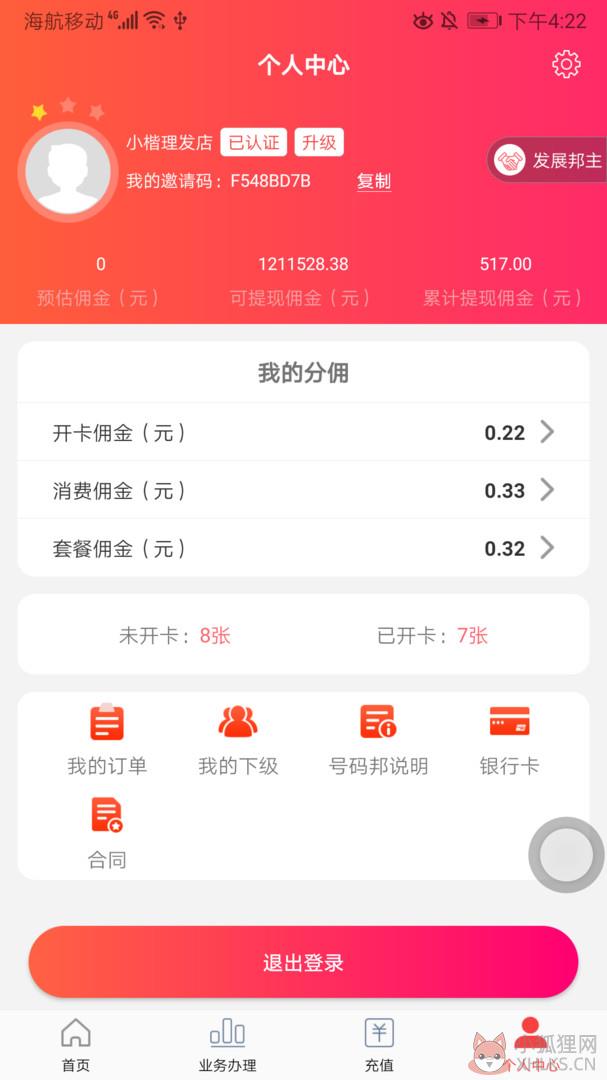Open 银行卡
This screenshot has width=607, height=1080.
coord(509,739)
